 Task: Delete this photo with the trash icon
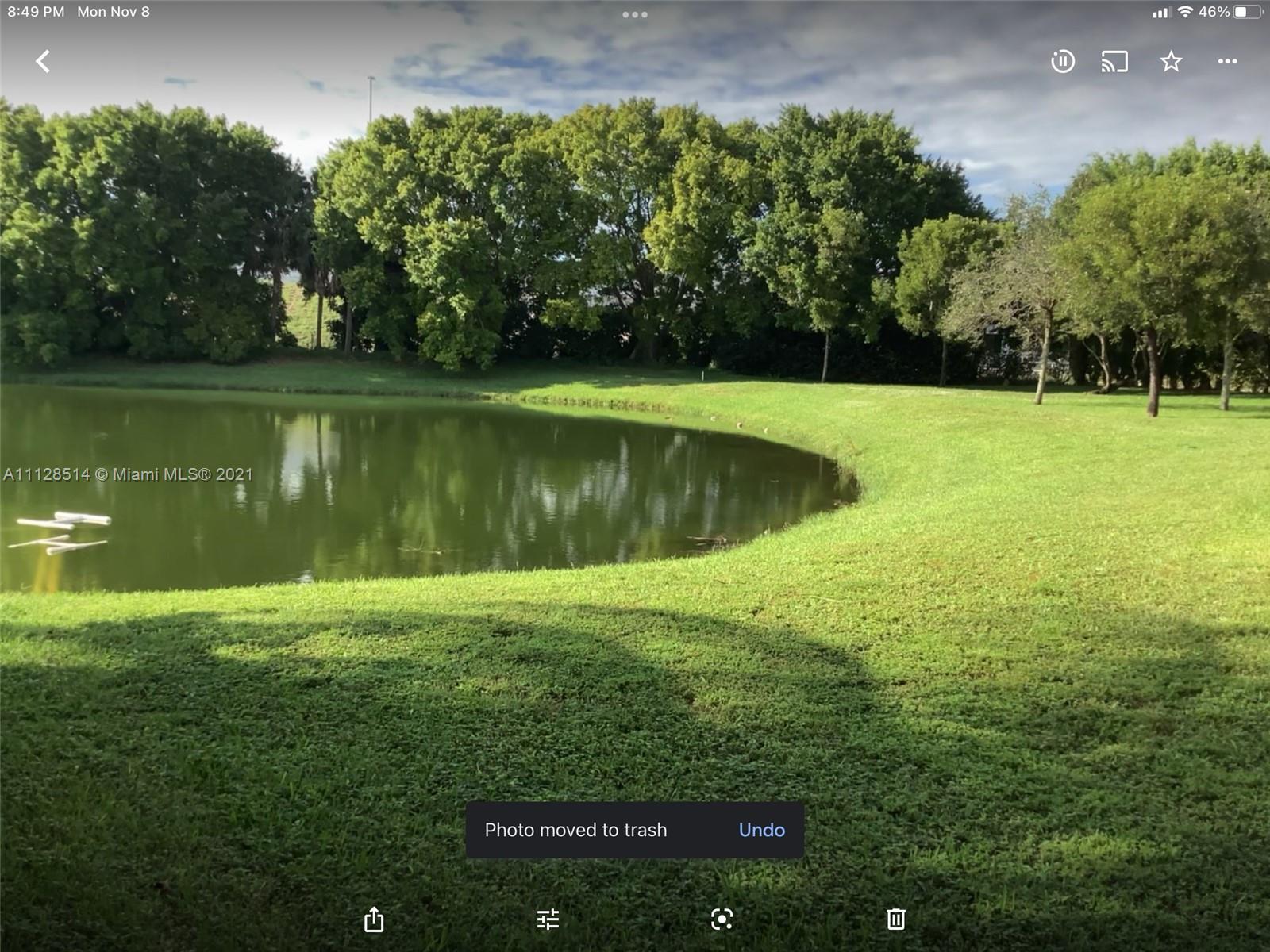point(895,919)
